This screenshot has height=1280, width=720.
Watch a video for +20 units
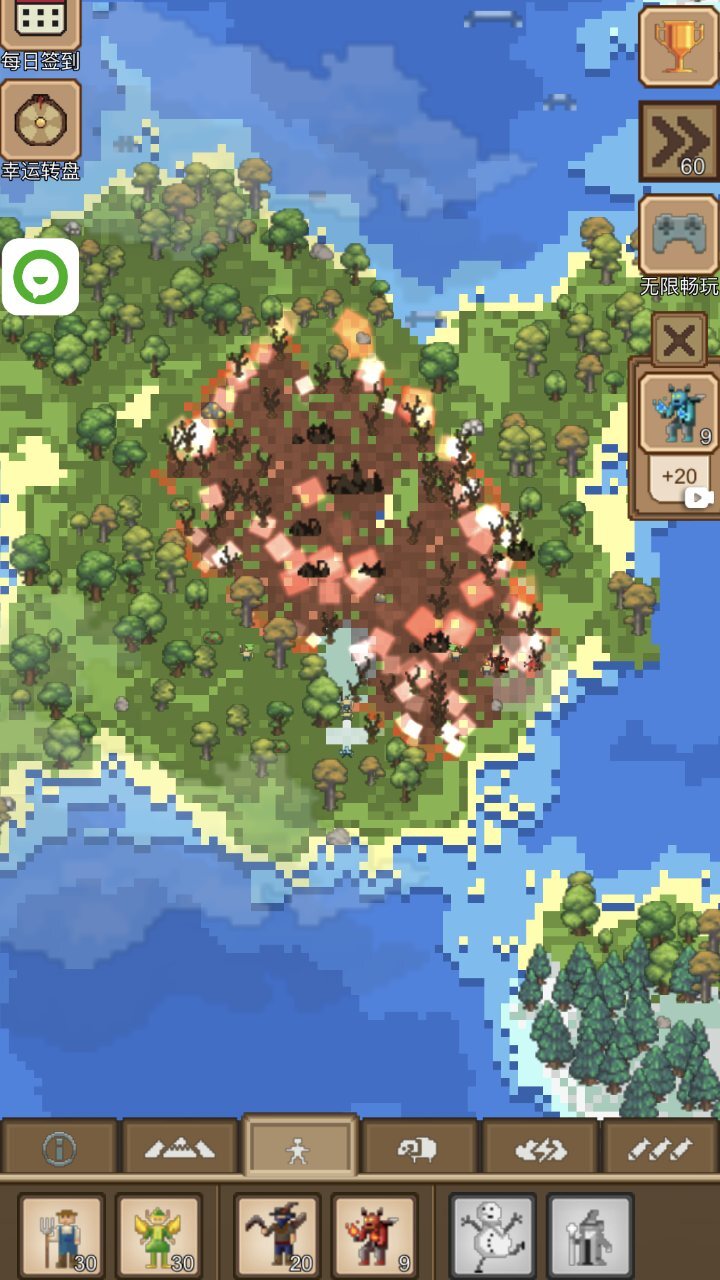[x=679, y=480]
